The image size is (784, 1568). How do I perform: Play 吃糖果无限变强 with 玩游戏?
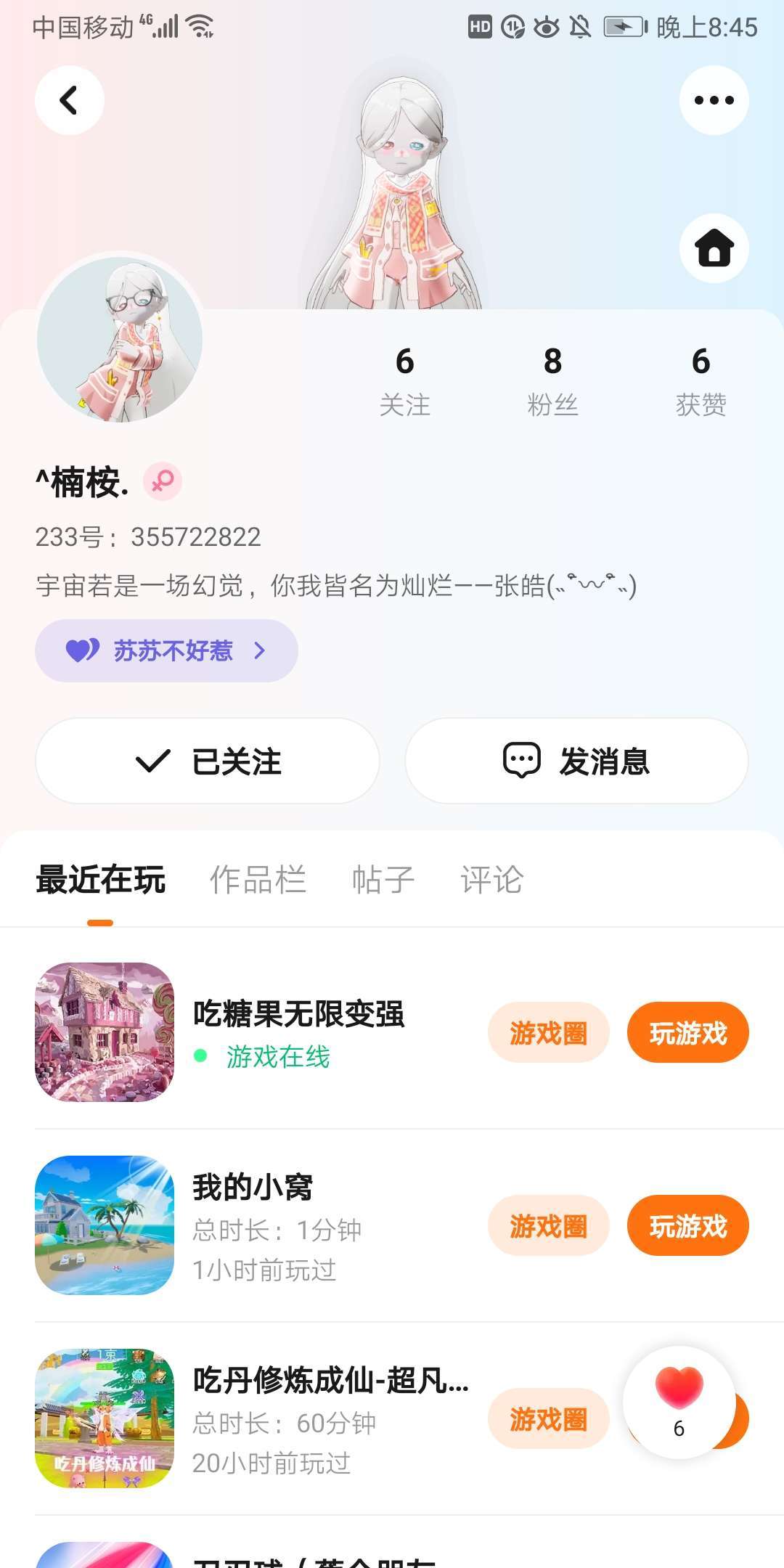pos(687,1032)
